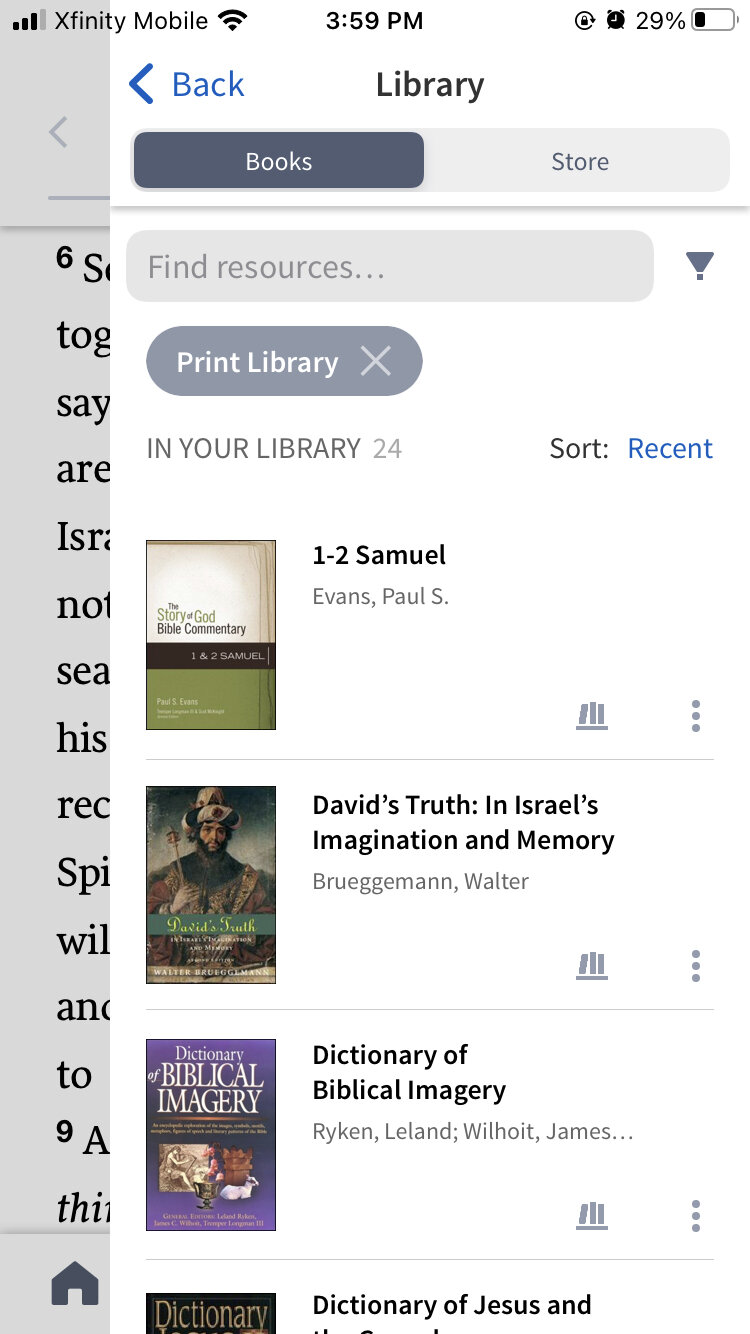Tap the shelf icon beside 1-2 Samuel

pos(592,715)
